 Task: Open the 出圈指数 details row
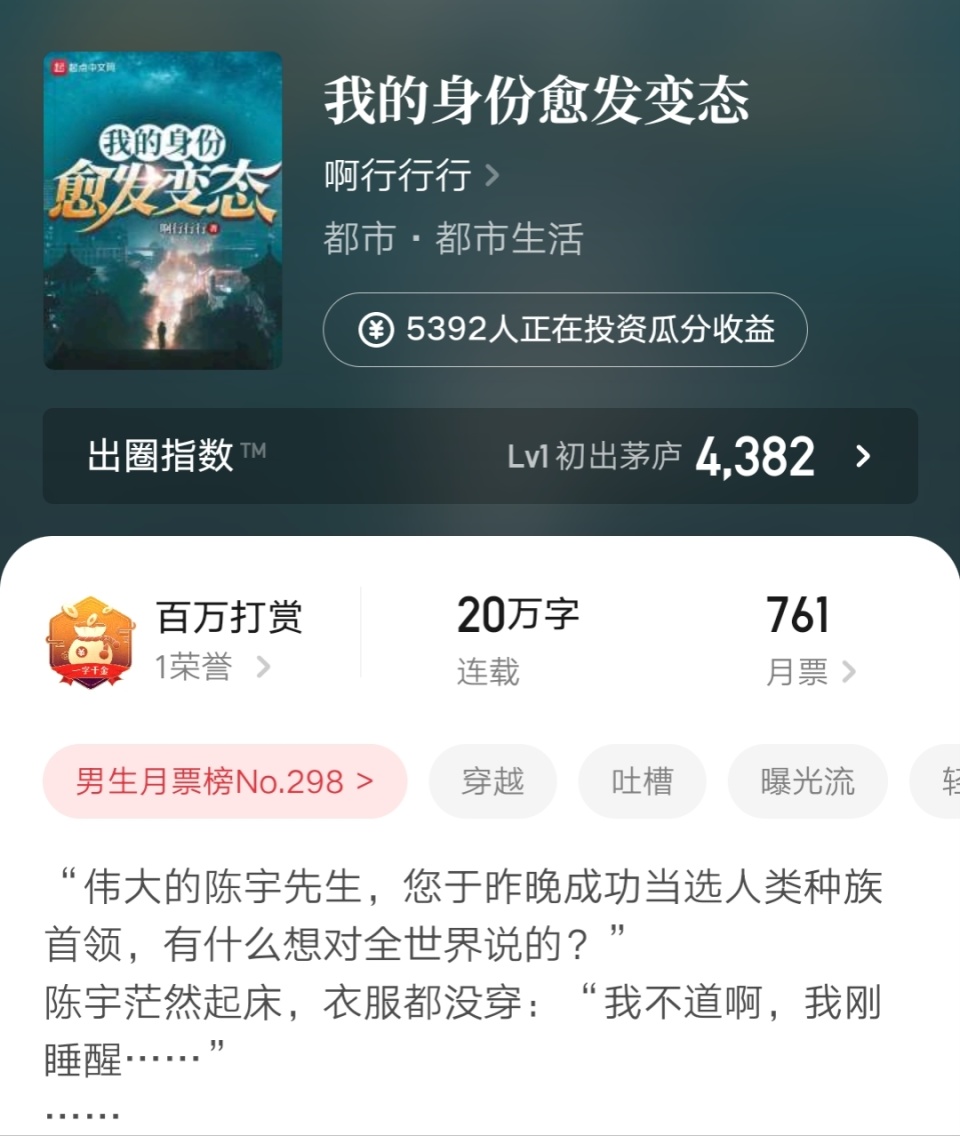[x=480, y=456]
